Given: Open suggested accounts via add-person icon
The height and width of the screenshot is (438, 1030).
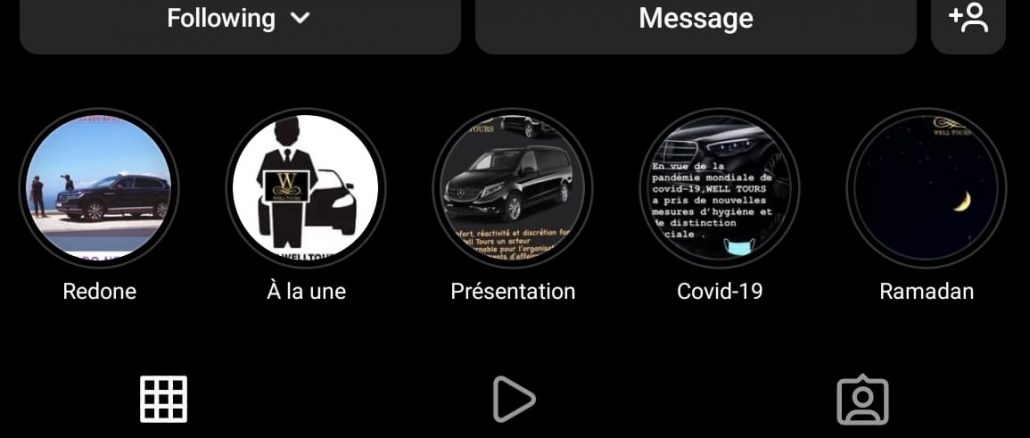Looking at the screenshot, I should tap(968, 19).
